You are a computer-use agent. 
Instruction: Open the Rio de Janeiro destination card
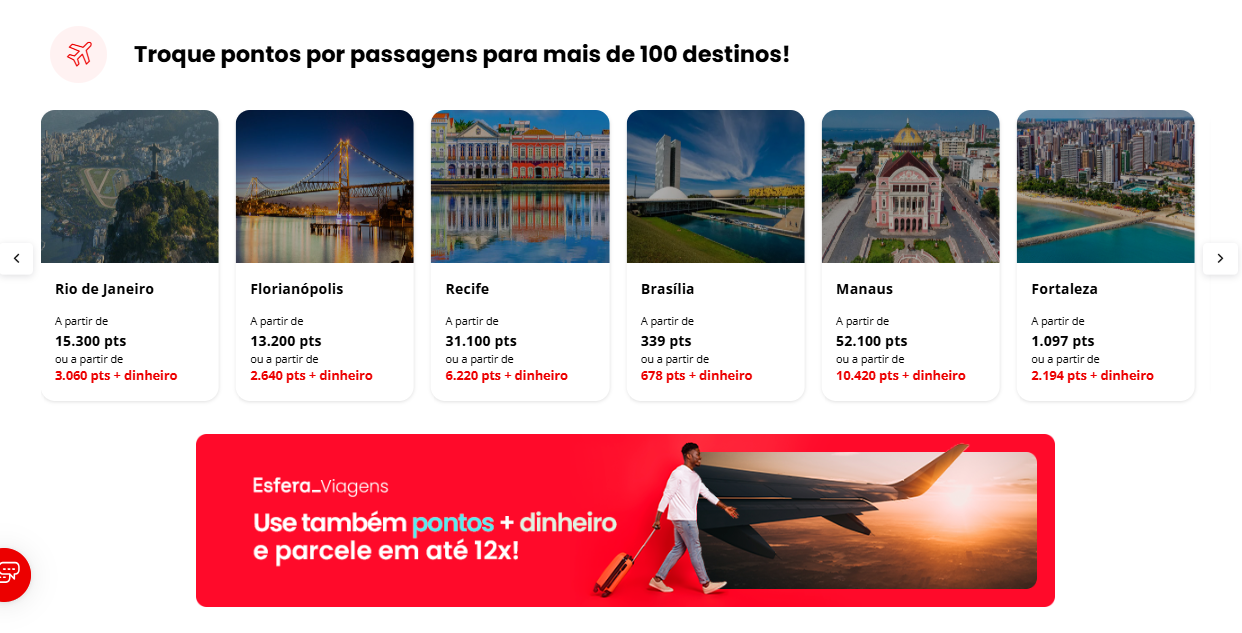pyautogui.click(x=129, y=255)
